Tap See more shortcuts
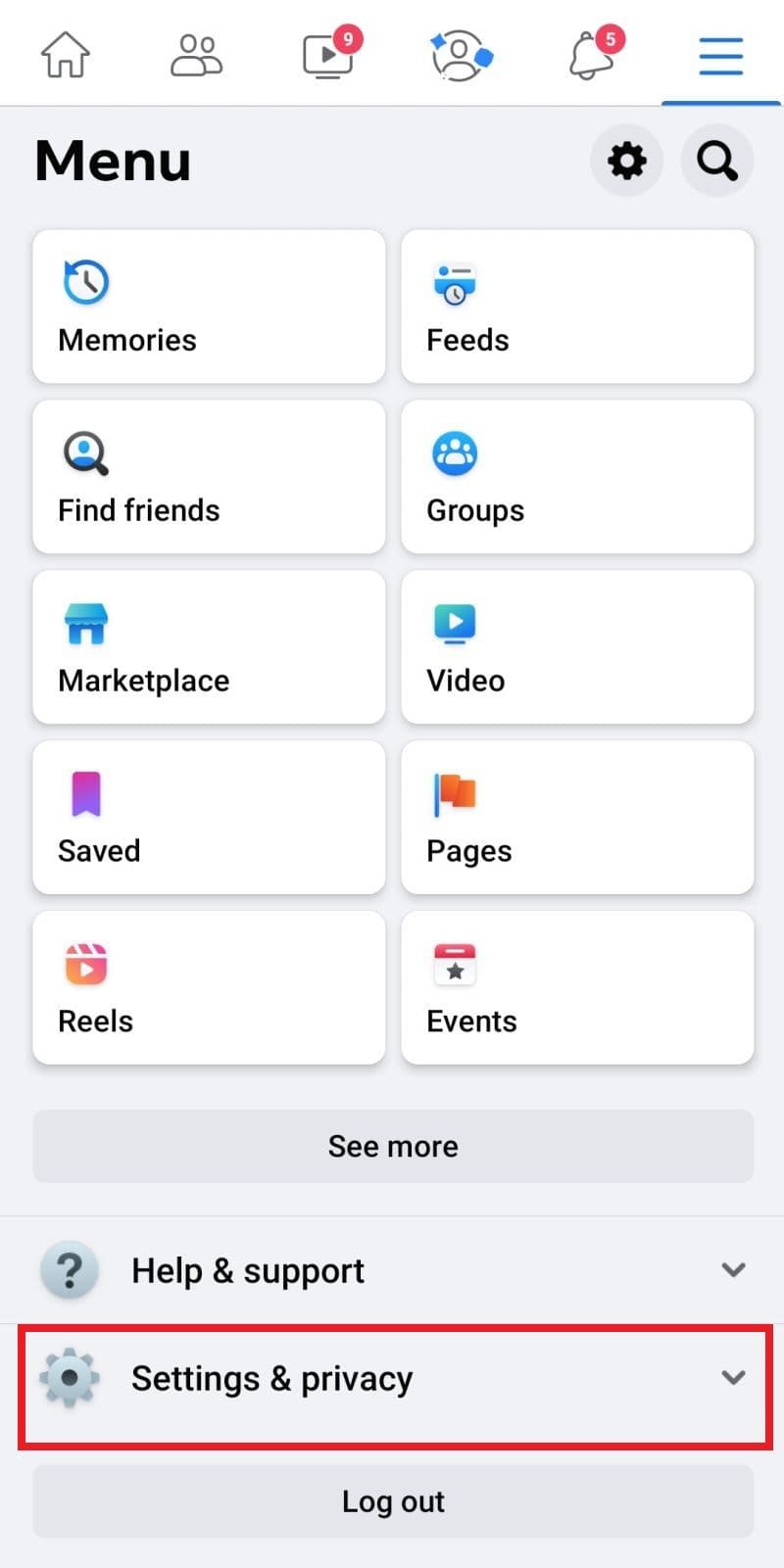Image resolution: width=784 pixels, height=1568 pixels. tap(393, 1146)
